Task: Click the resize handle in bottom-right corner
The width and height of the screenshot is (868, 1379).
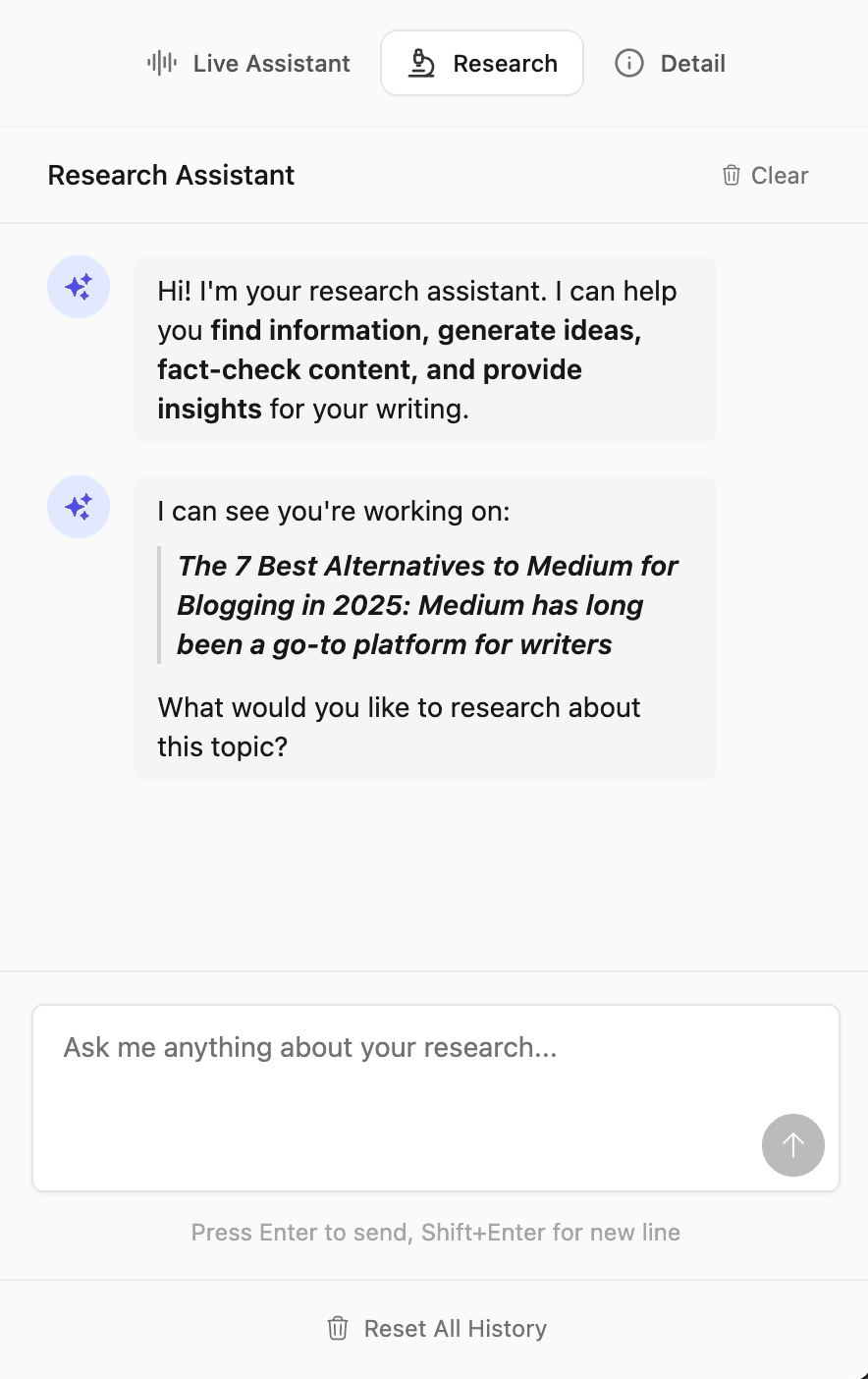Action: tap(861, 1372)
